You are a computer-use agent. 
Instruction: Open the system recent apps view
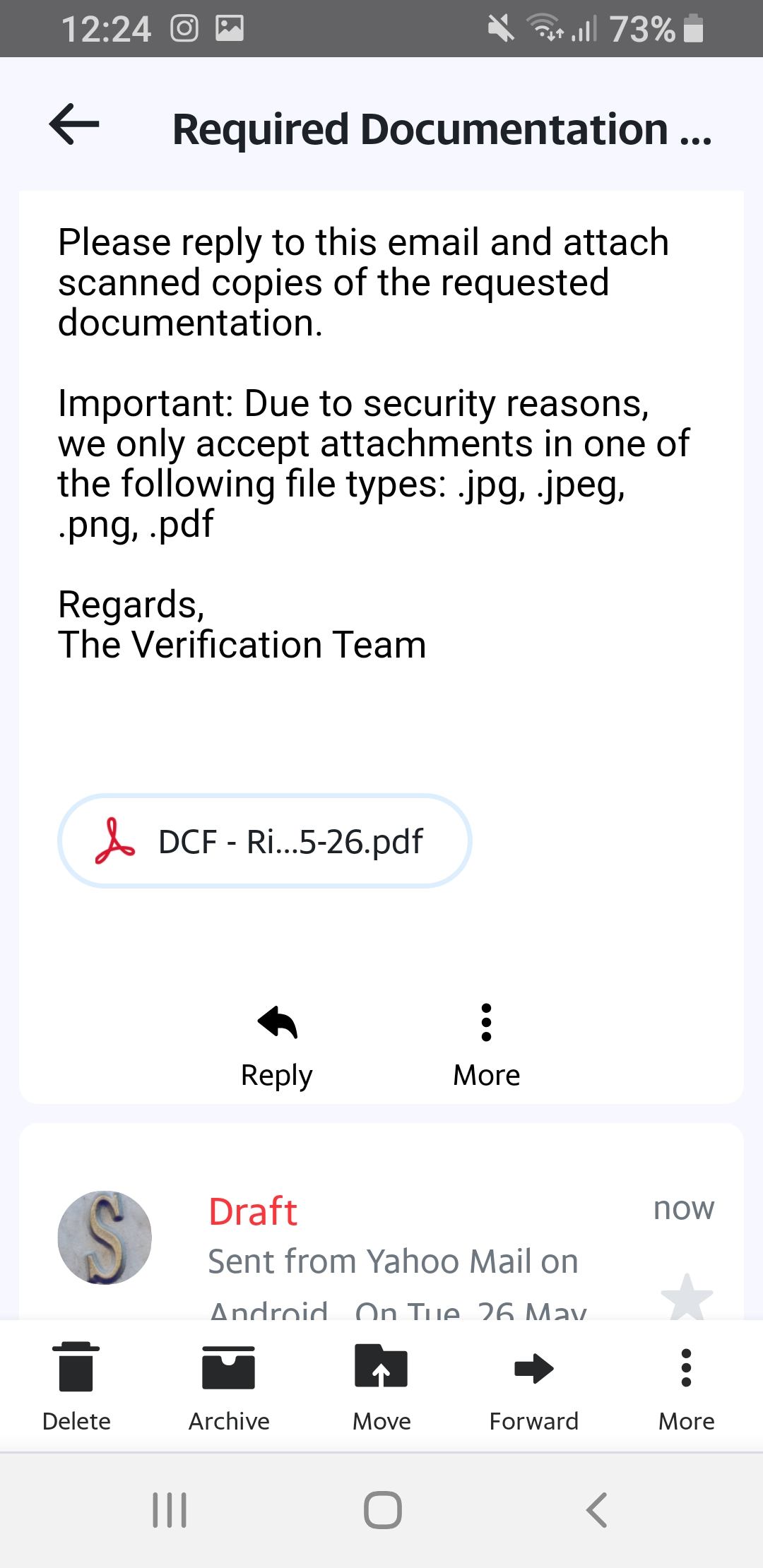coord(170,1509)
